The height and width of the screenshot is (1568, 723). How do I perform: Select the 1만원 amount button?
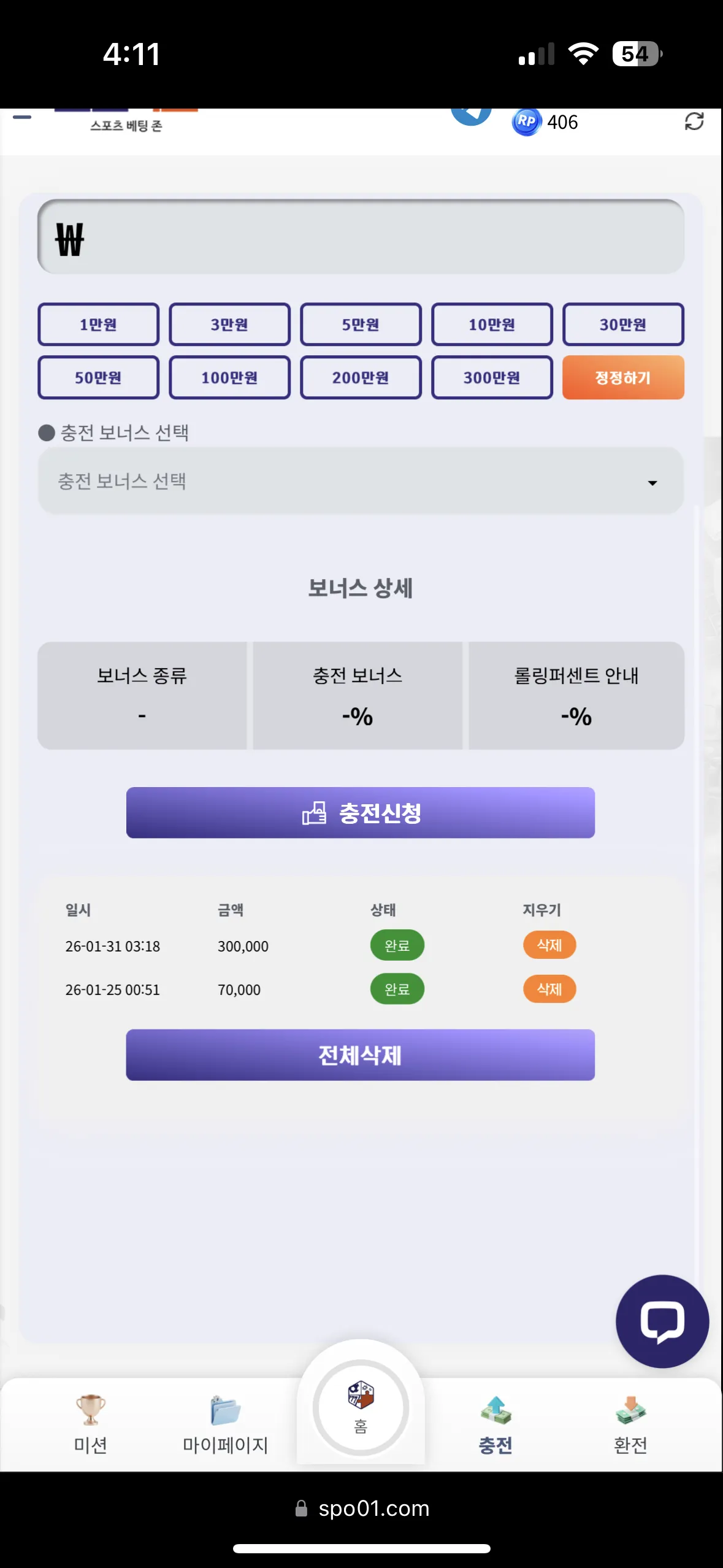(x=98, y=325)
